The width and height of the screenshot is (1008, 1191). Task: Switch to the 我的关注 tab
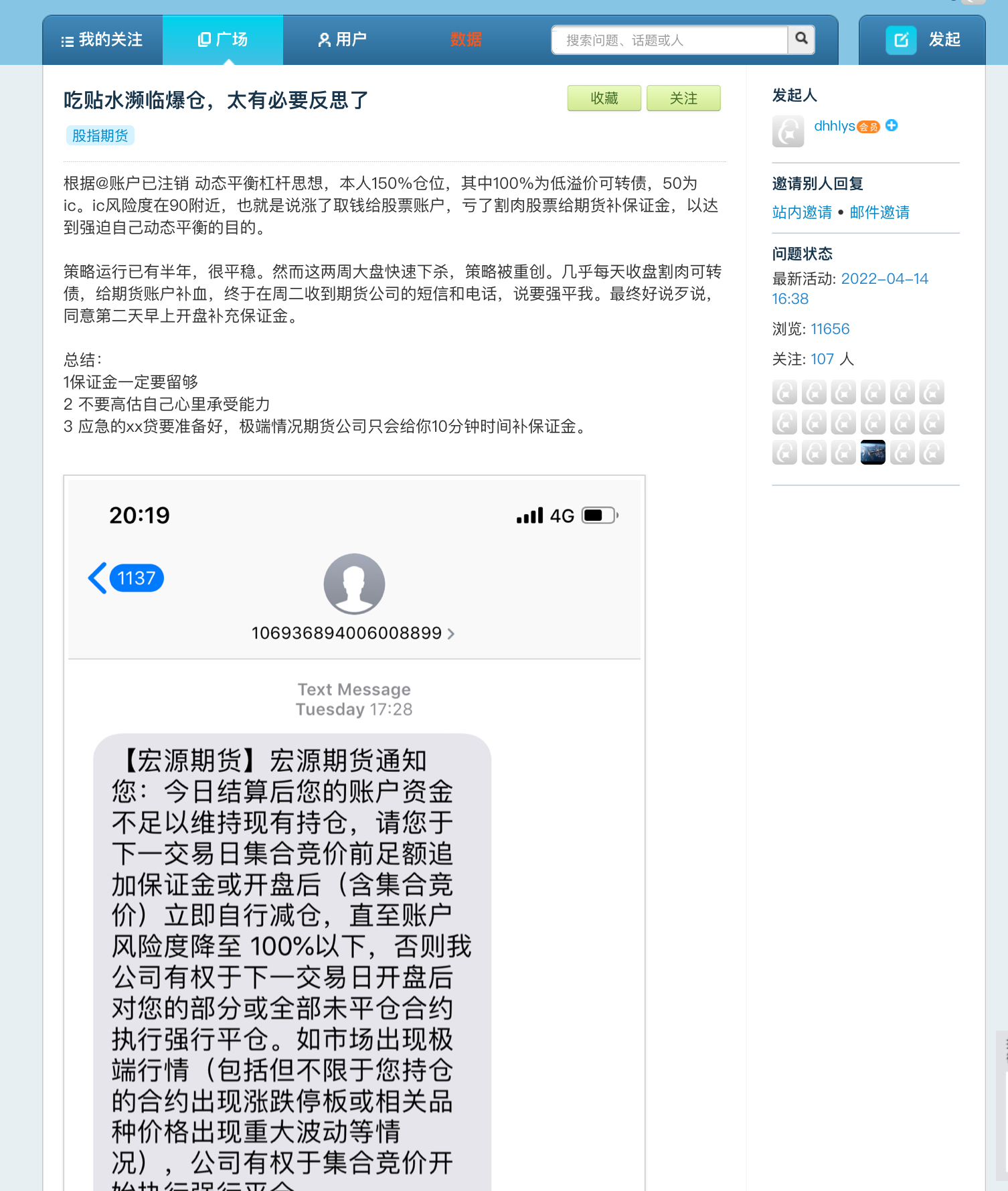click(102, 40)
